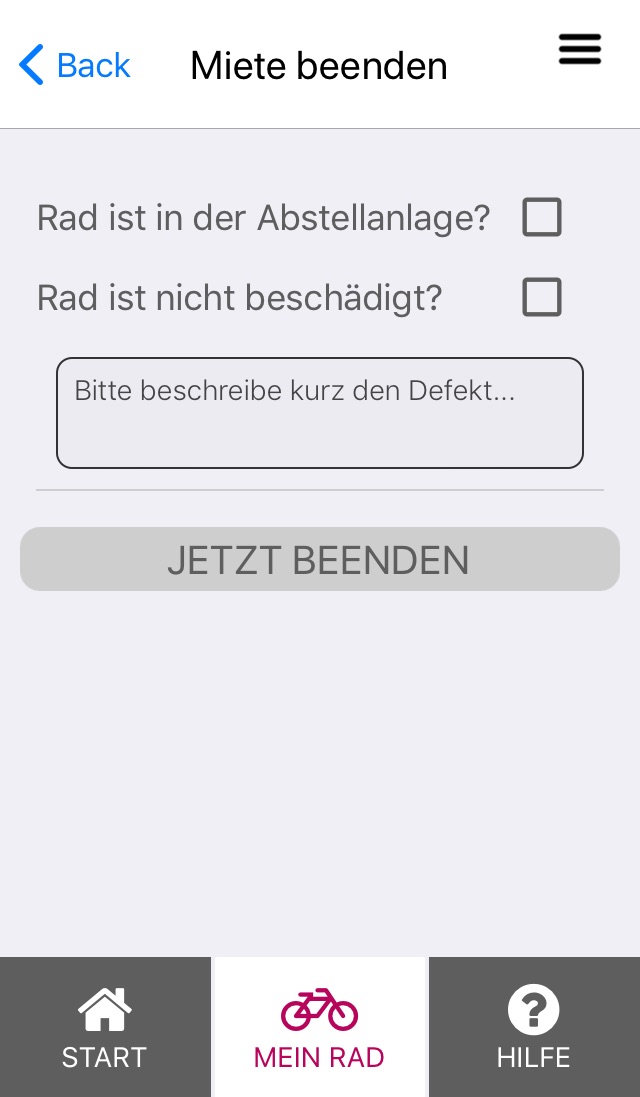Focus the defect description text field
The height and width of the screenshot is (1097, 640).
tap(320, 413)
